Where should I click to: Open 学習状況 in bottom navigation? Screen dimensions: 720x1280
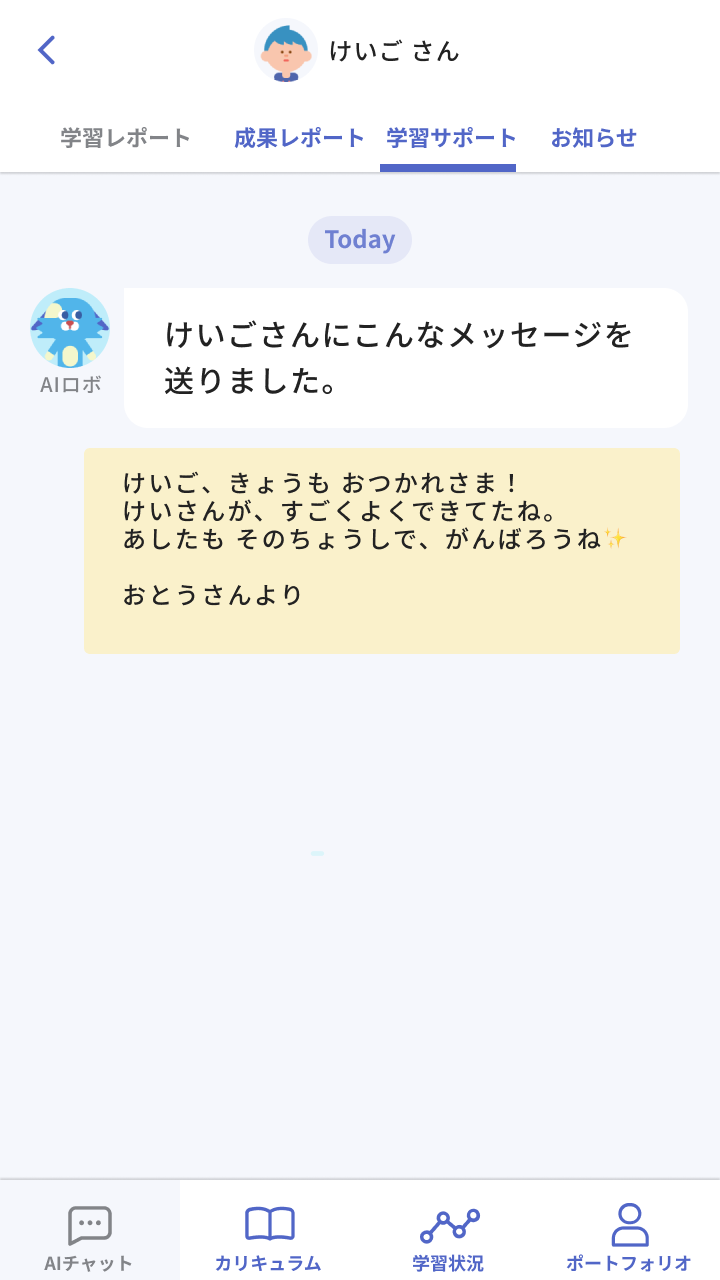(x=449, y=1237)
